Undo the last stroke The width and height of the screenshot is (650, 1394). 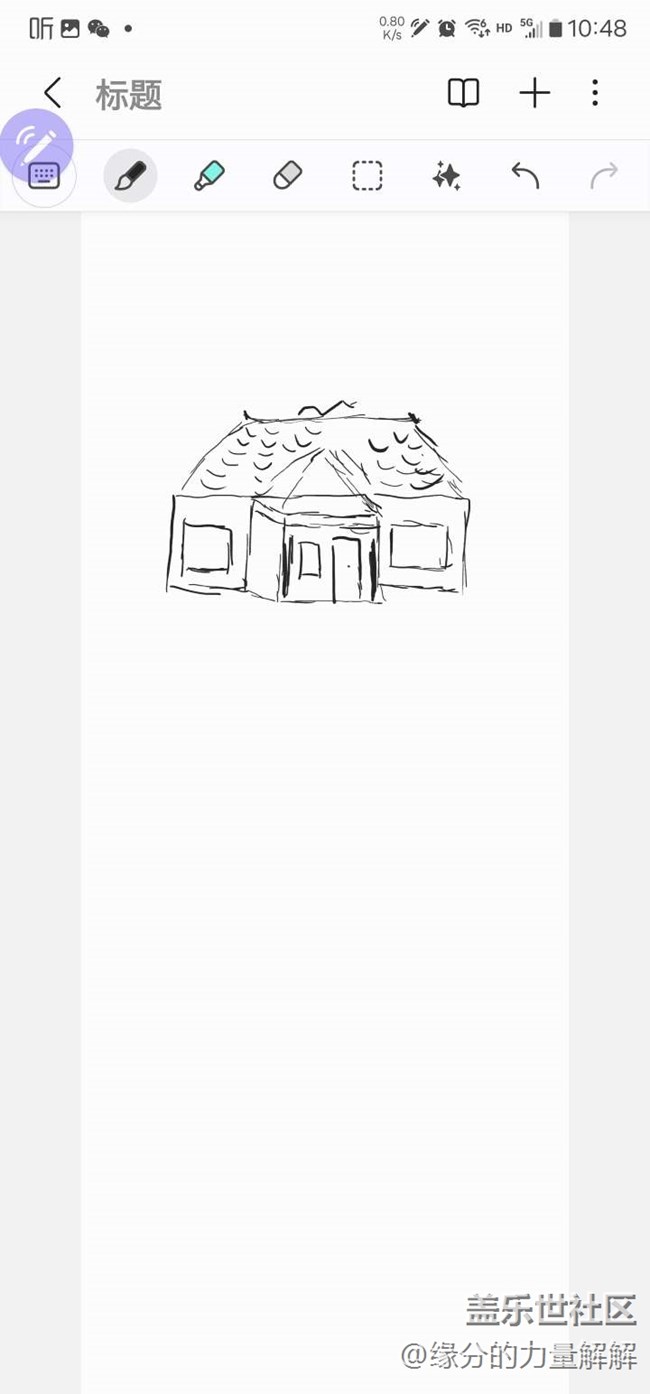525,177
